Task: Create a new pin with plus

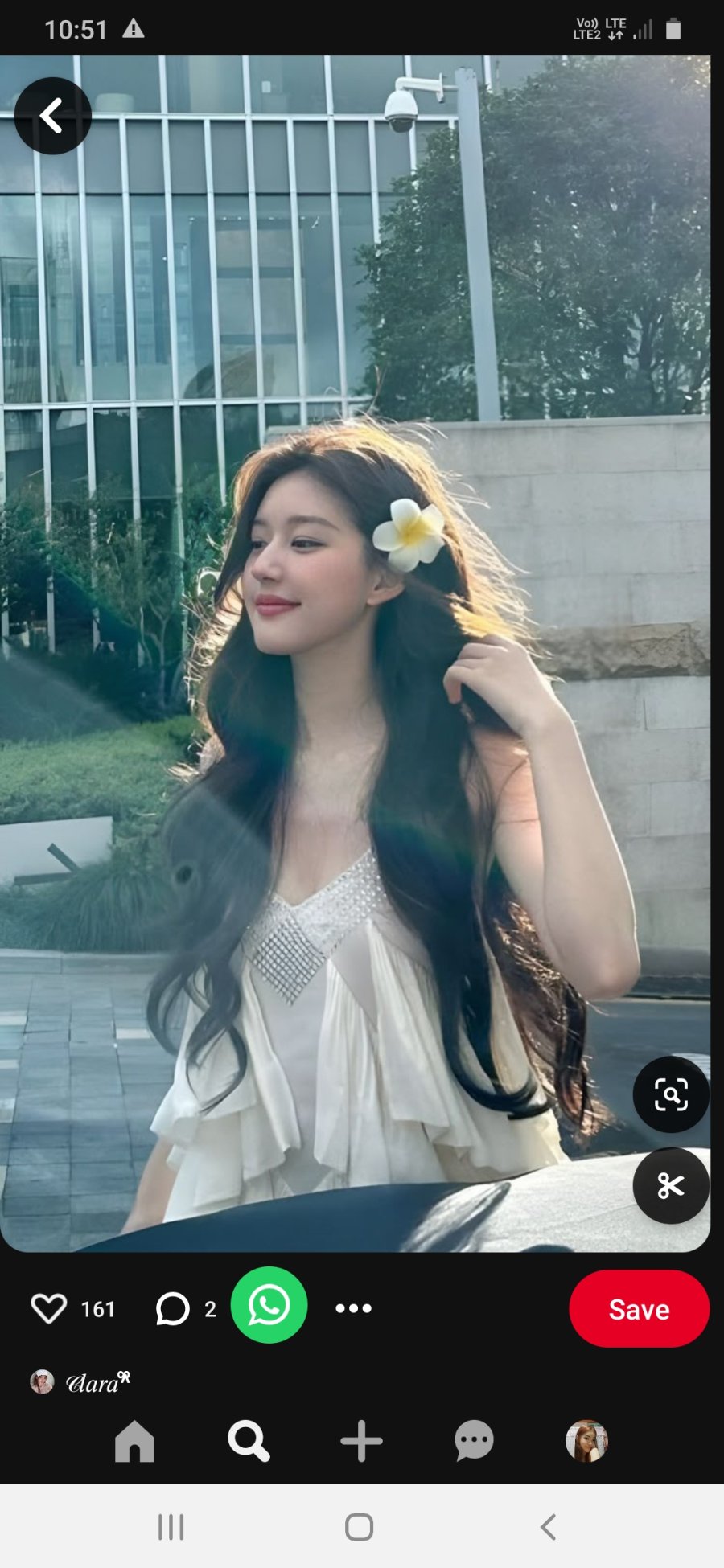Action: (361, 1440)
